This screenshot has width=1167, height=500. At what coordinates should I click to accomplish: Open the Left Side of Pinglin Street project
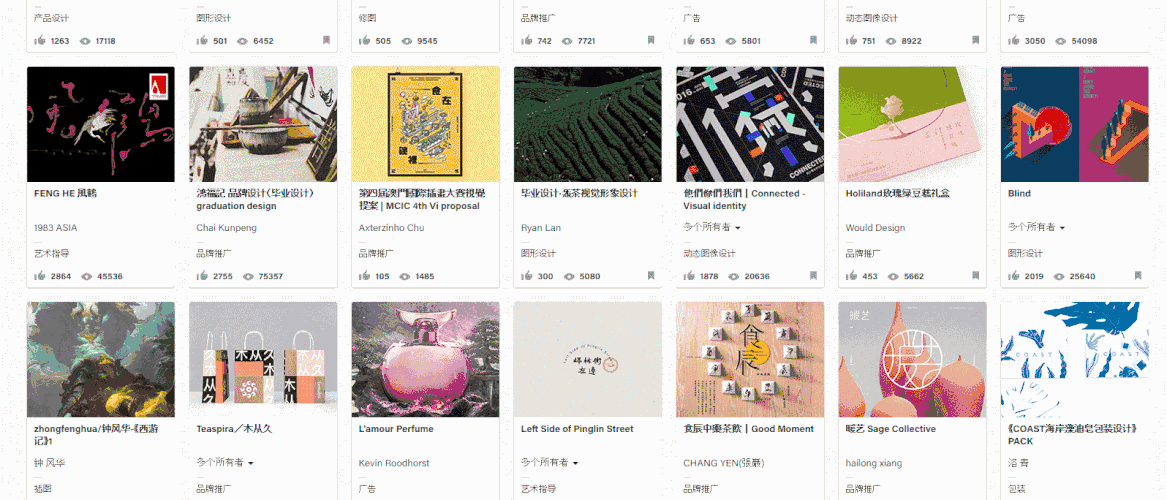click(587, 360)
